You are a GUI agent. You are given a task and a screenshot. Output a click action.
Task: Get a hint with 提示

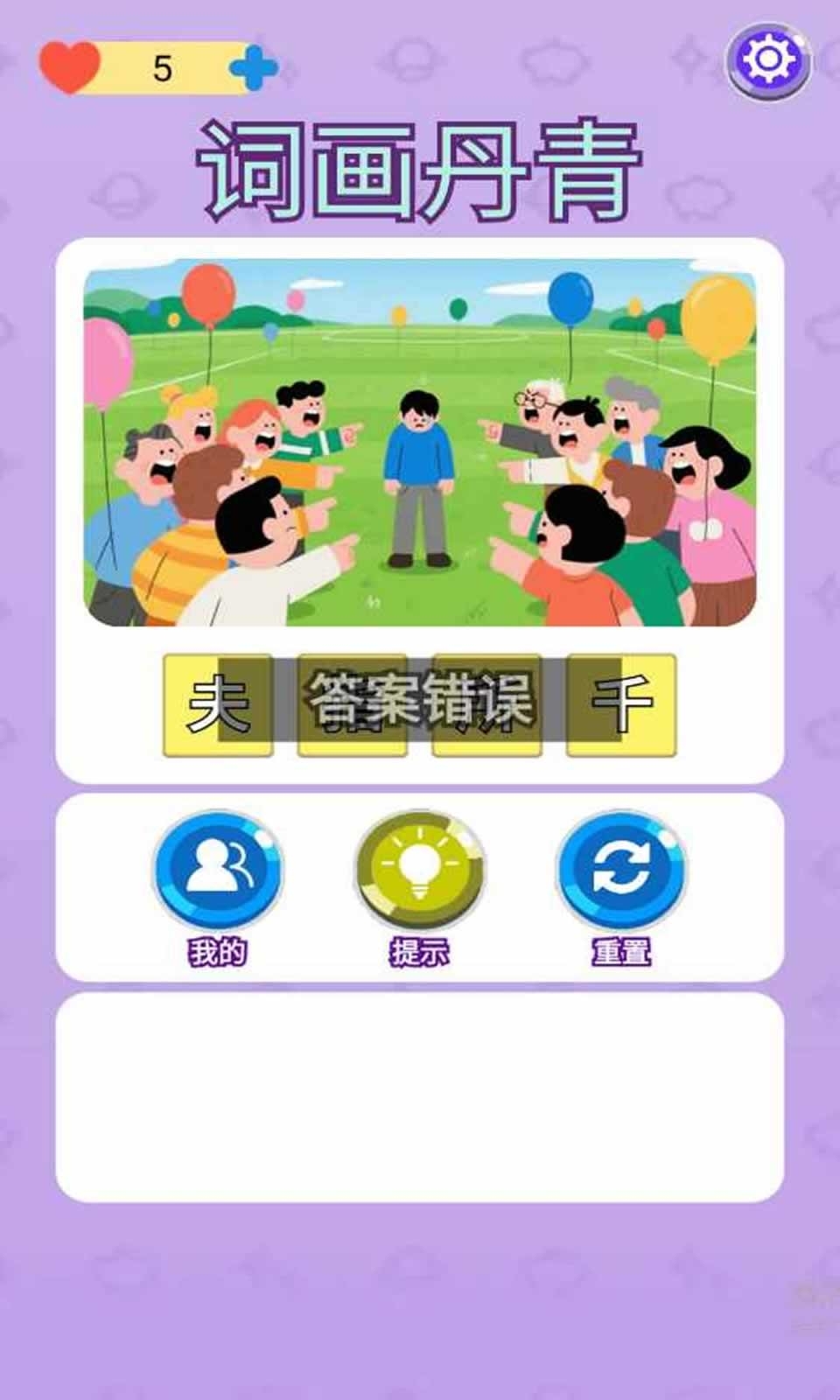(419, 869)
